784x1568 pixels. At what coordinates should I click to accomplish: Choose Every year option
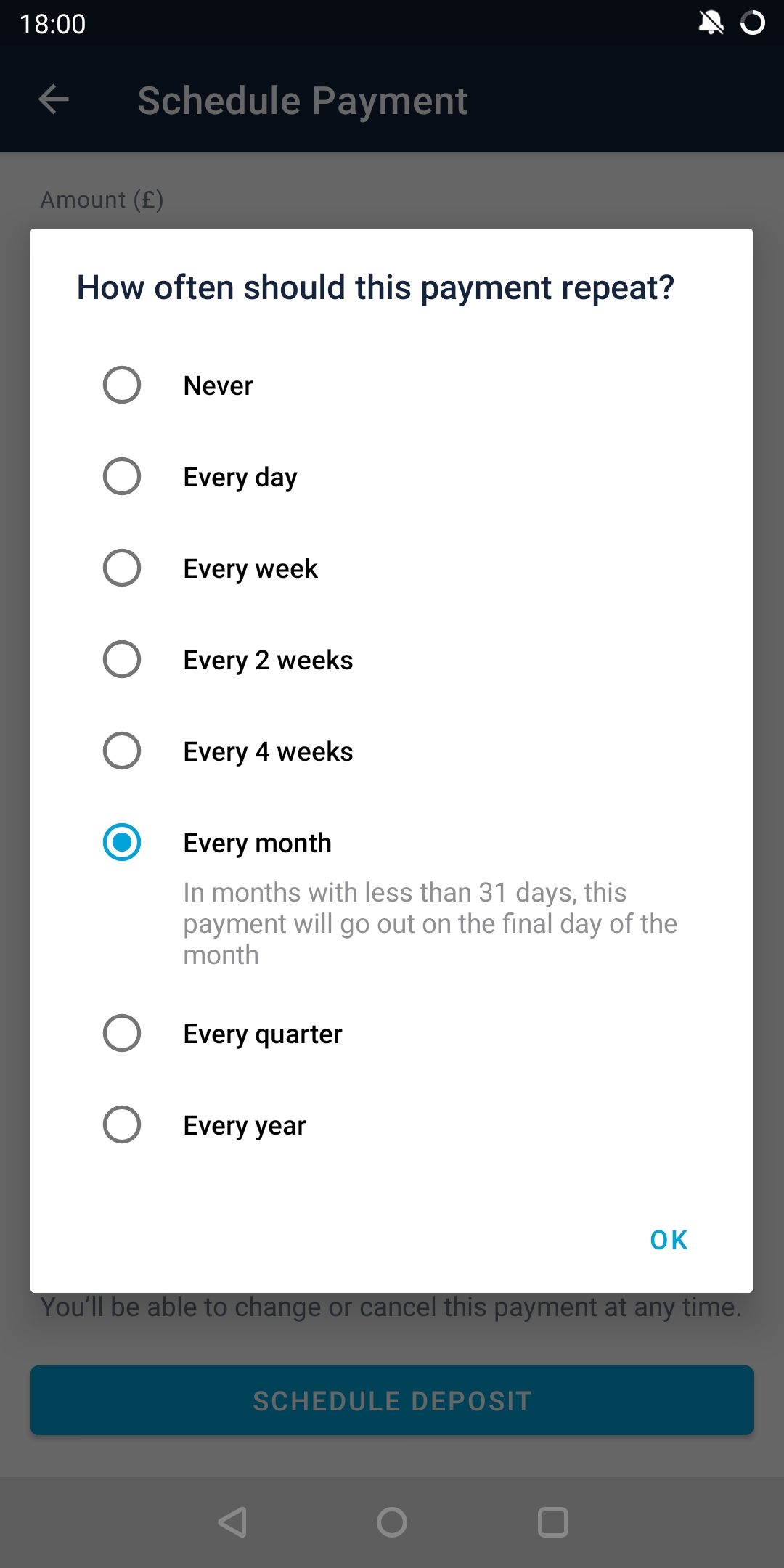[x=392, y=1125]
